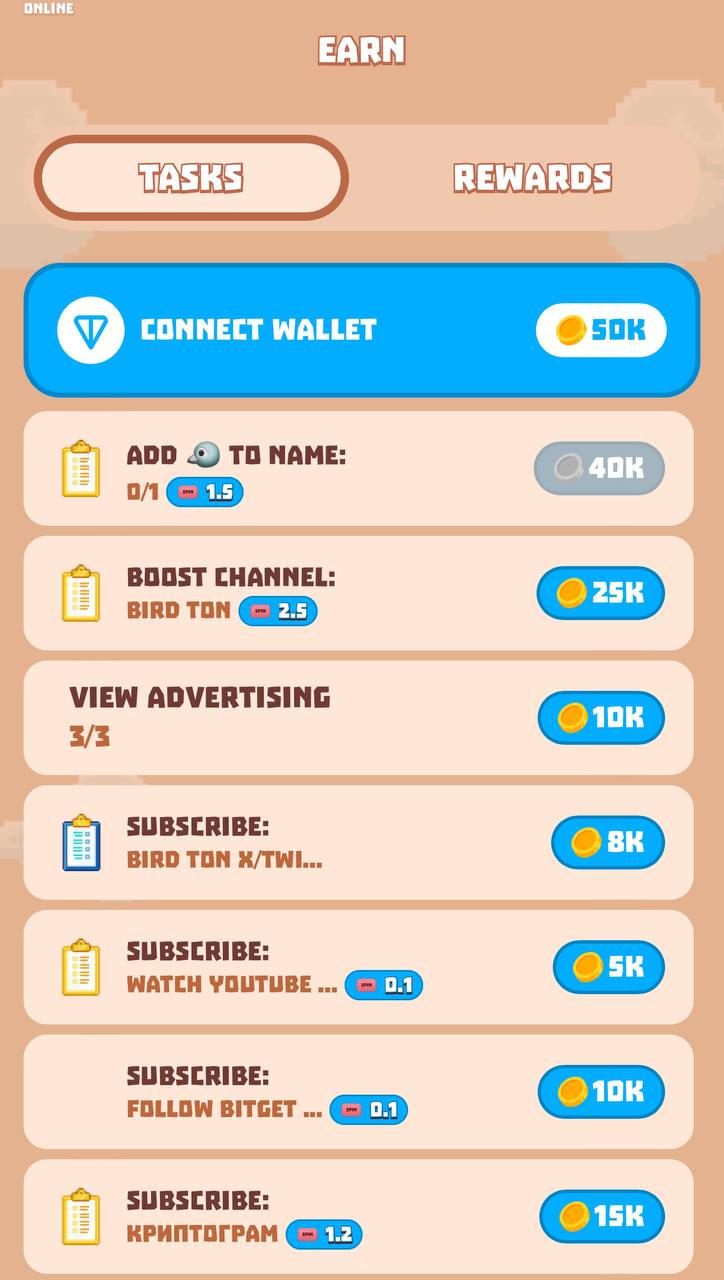Open the Subscribe Bird TON X/Twitter task

[x=300, y=842]
